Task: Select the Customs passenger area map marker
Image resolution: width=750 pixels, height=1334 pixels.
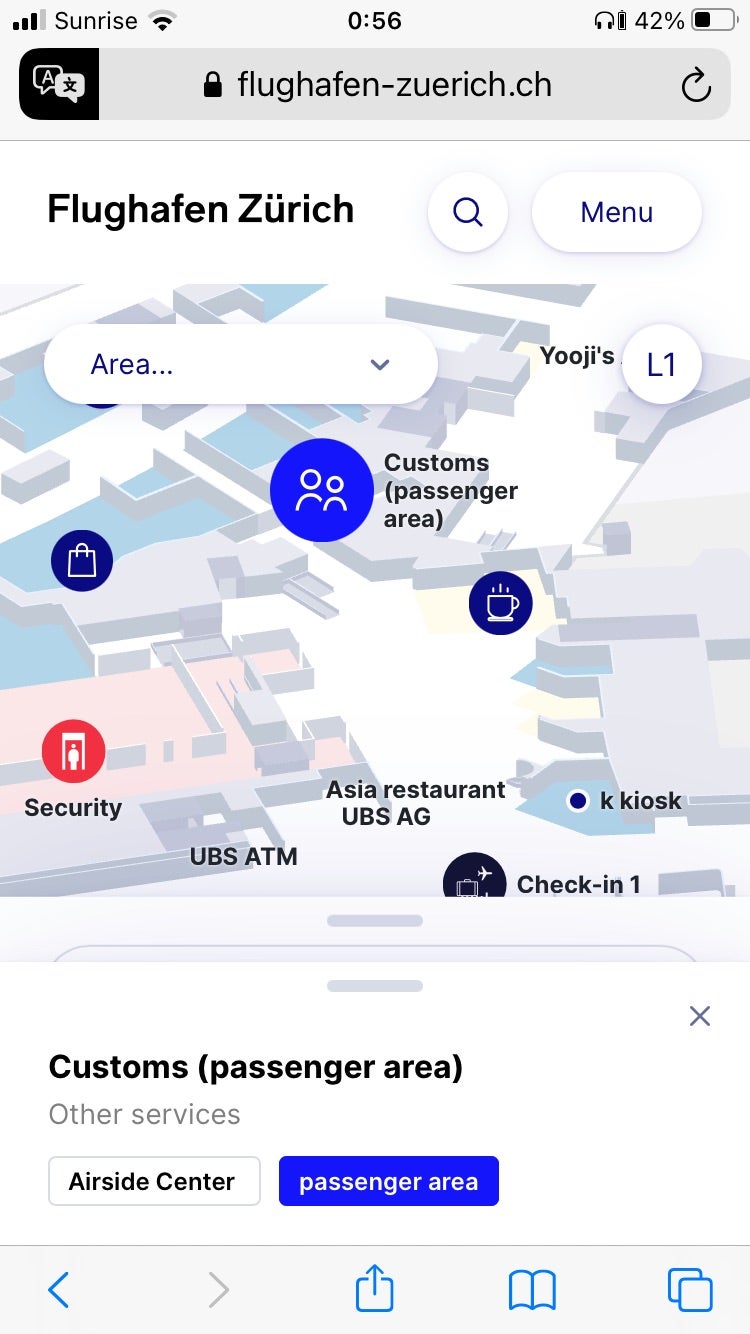Action: point(321,490)
